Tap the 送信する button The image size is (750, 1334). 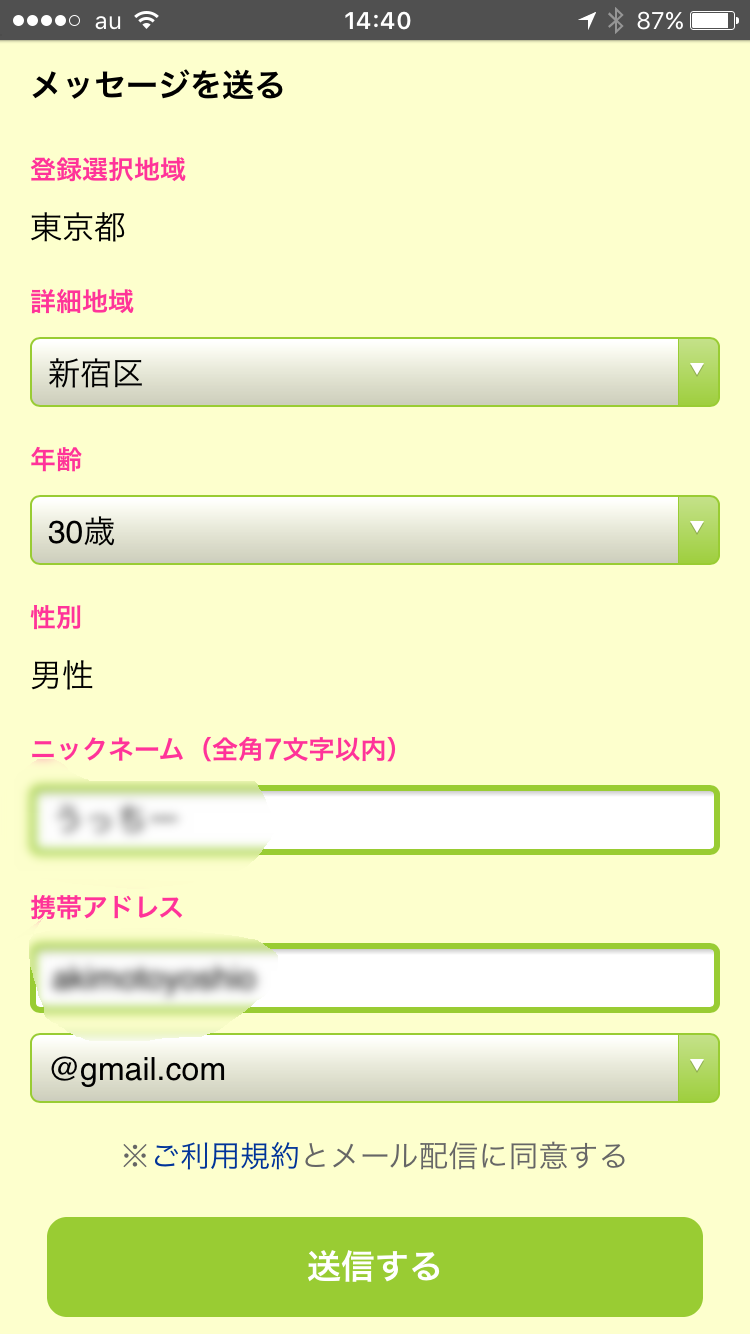375,1267
